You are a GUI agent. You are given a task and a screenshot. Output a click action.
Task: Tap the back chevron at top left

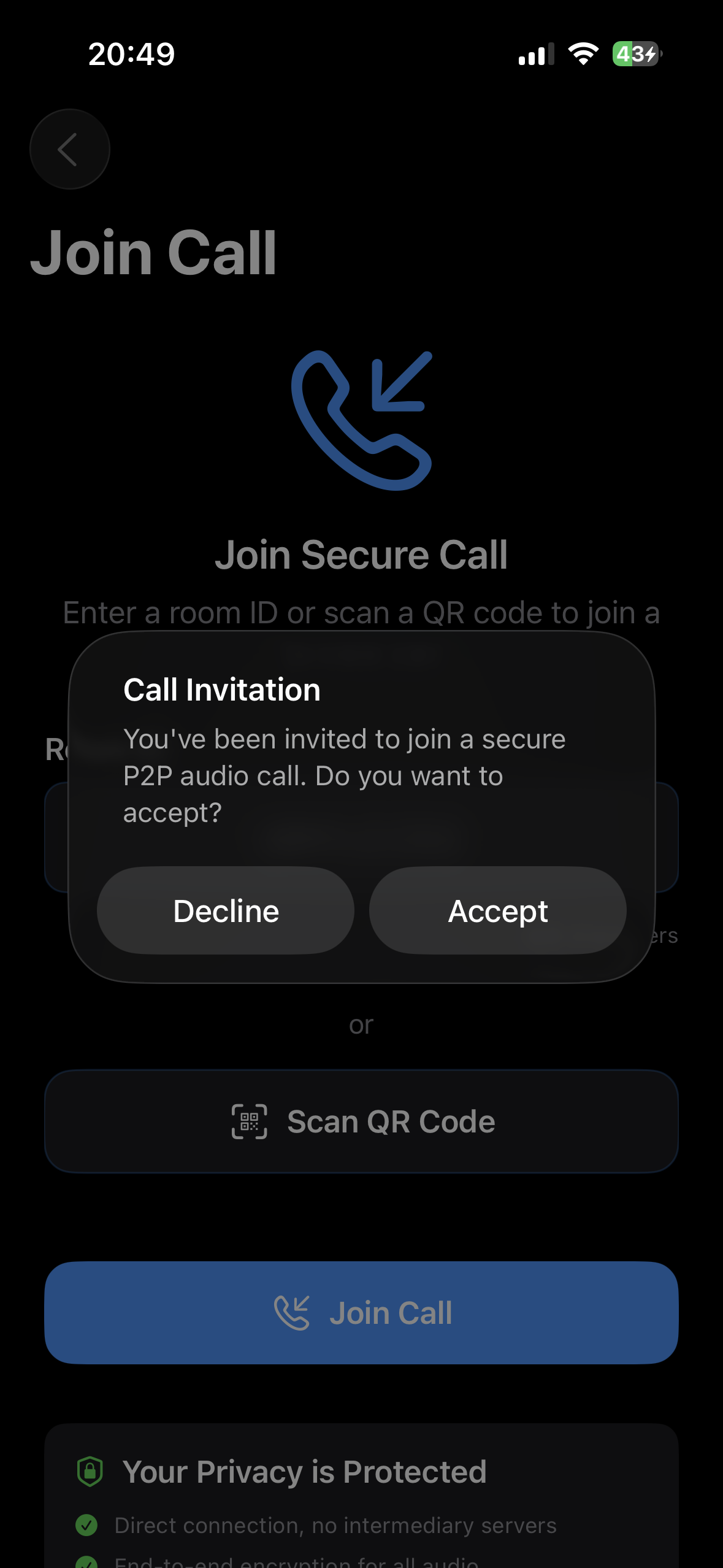point(69,149)
